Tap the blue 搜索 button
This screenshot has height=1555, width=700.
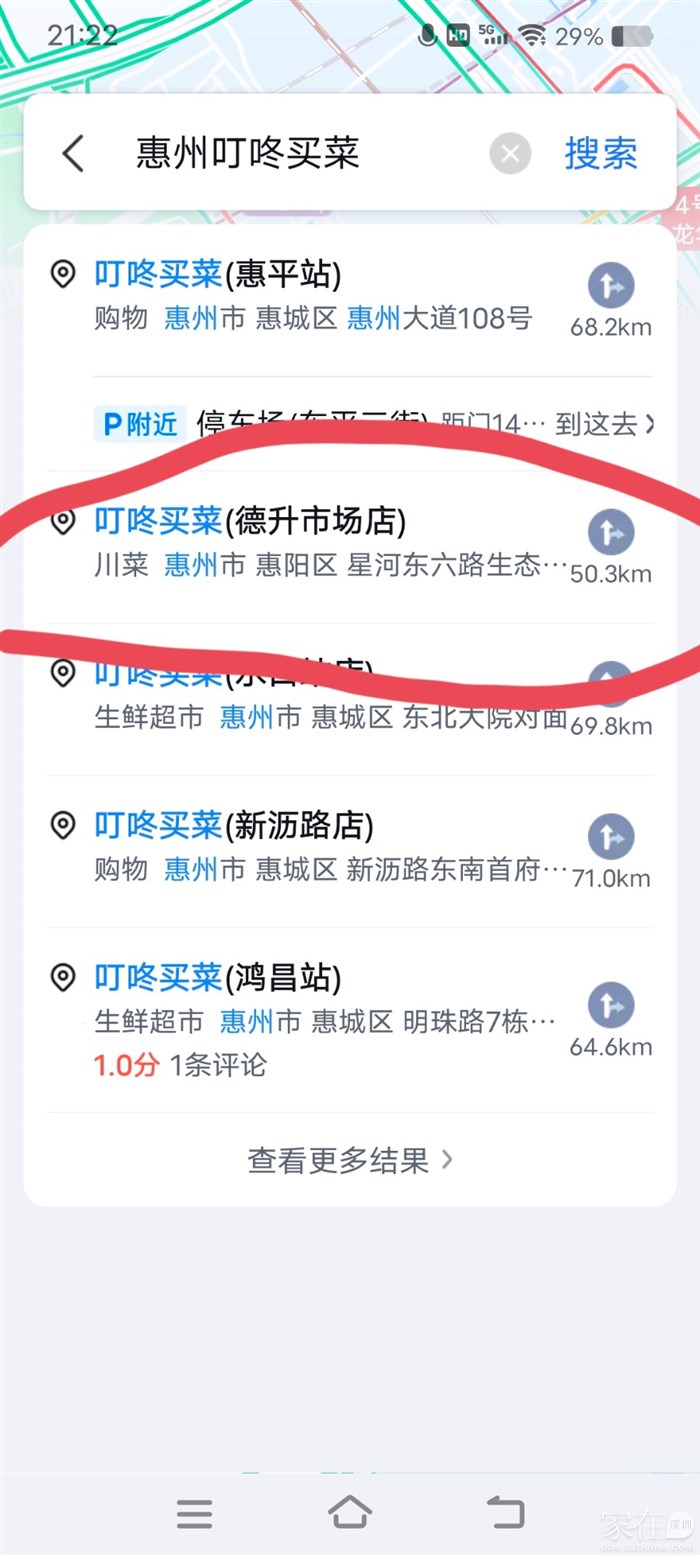coord(600,154)
